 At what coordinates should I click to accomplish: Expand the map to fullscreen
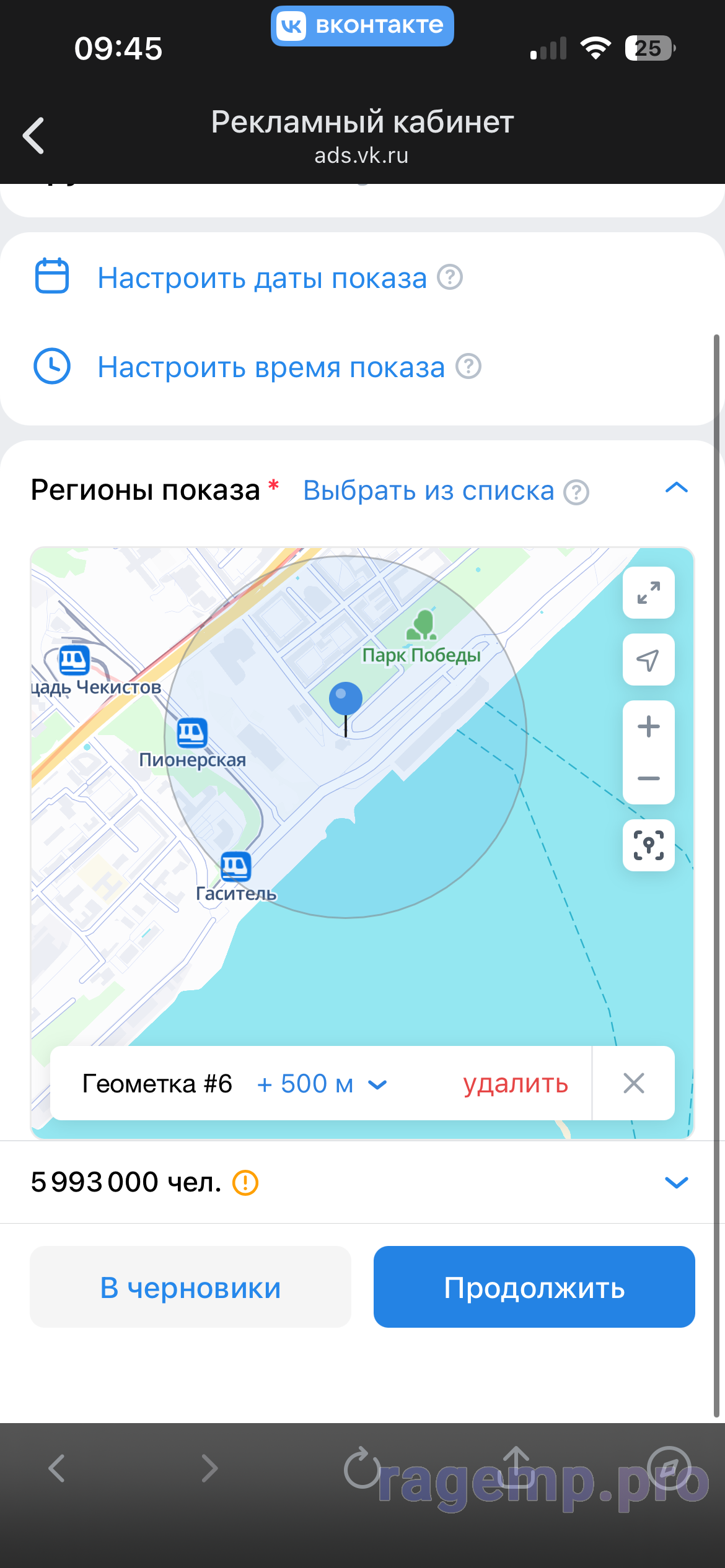648,593
